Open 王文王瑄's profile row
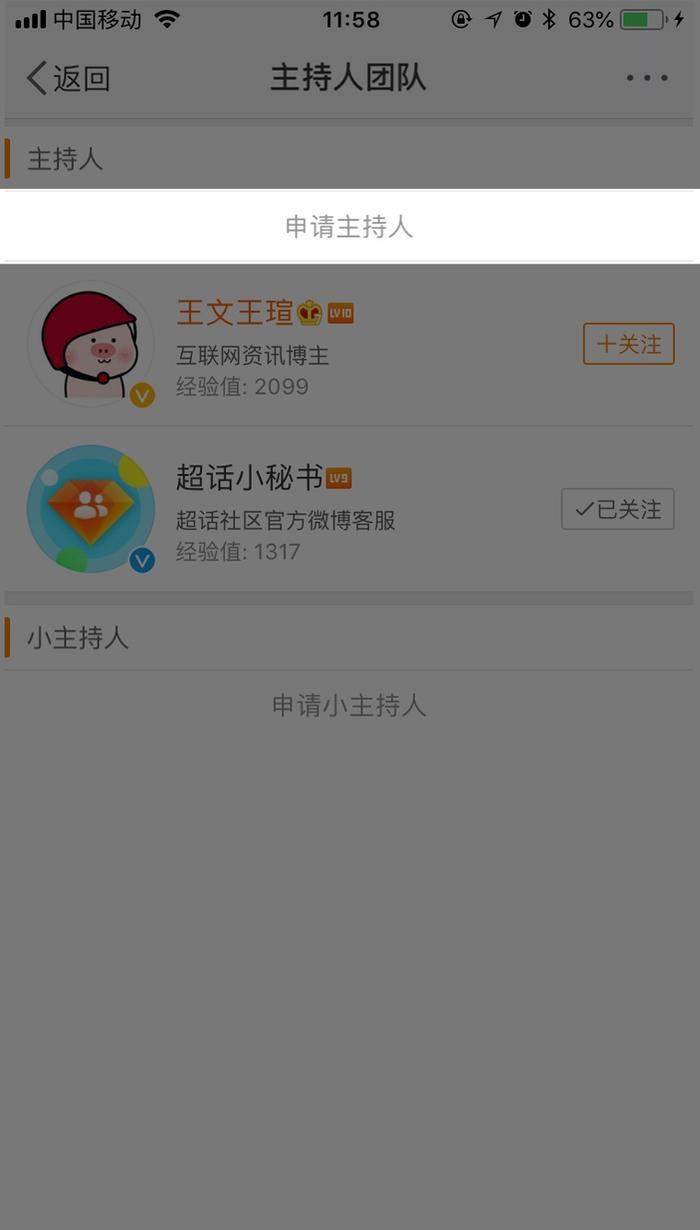700x1230 pixels. pos(350,344)
